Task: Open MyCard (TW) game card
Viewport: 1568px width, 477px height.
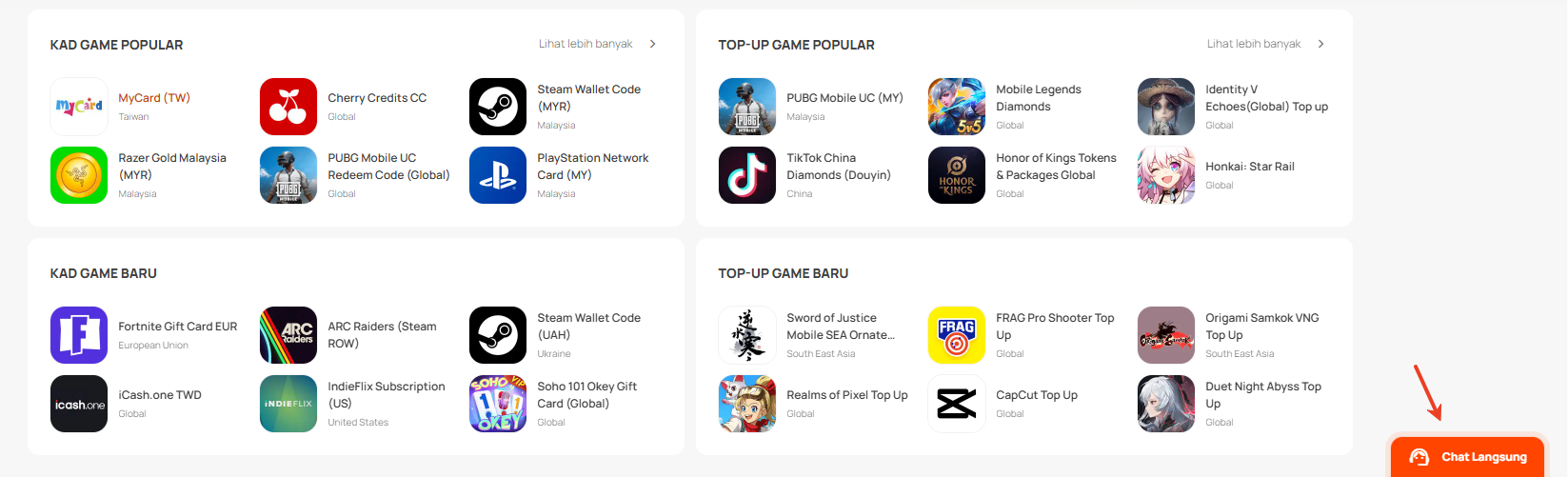Action: click(x=153, y=98)
